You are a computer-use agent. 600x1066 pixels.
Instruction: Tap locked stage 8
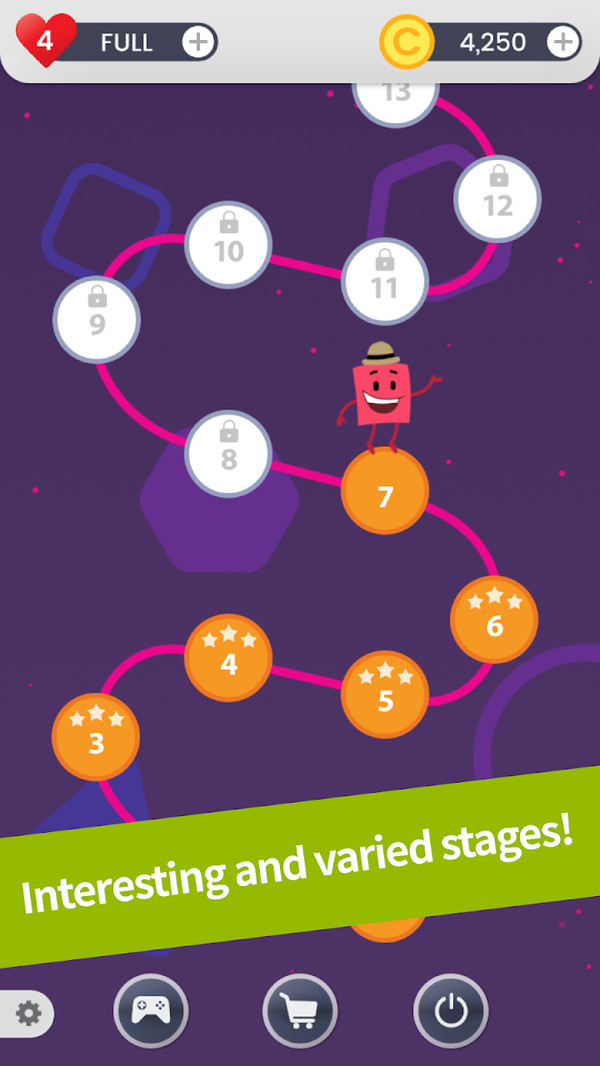(x=229, y=454)
